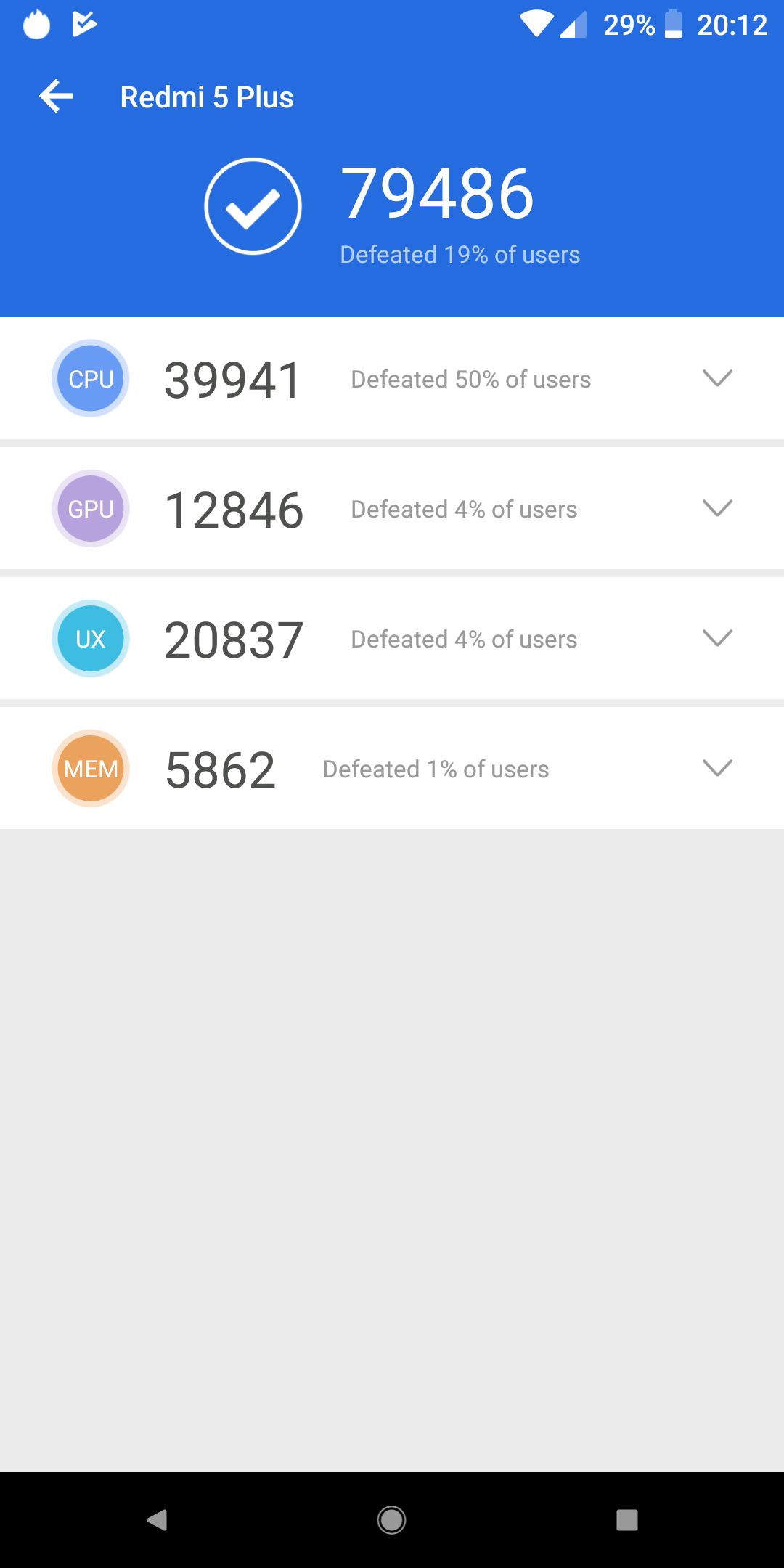Tap the system home button
784x1568 pixels.
[x=392, y=1519]
